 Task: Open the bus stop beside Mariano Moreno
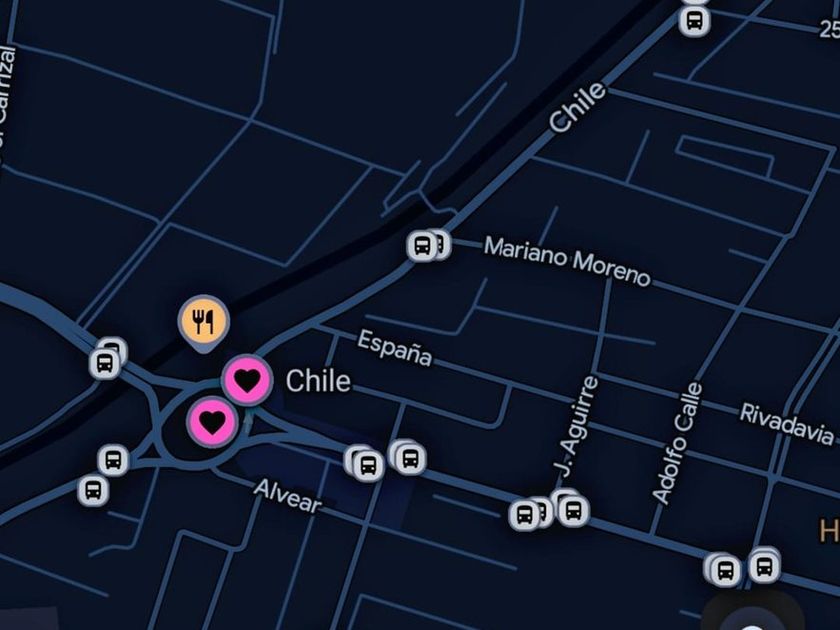click(x=423, y=245)
